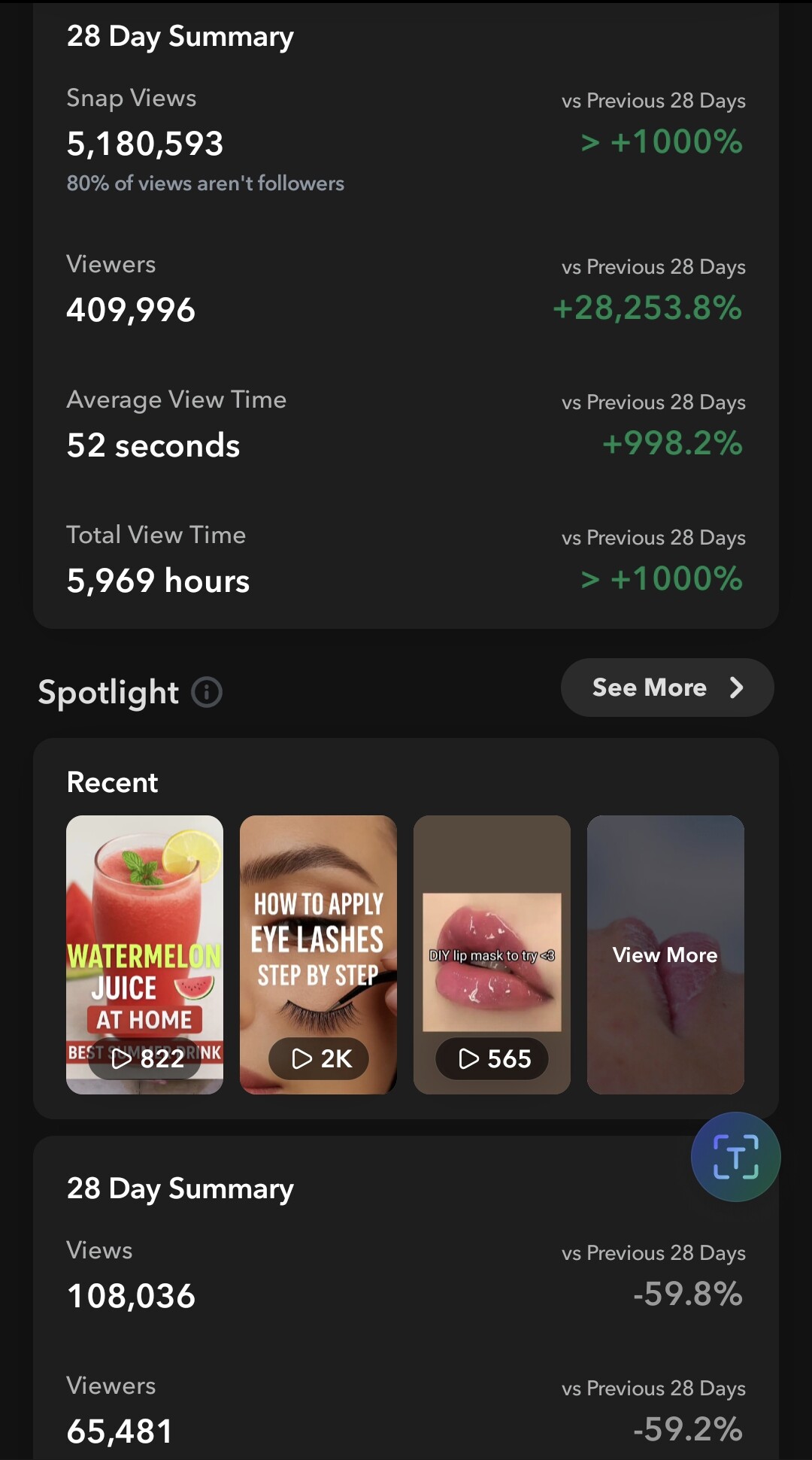Tap the floating text scan button
The width and height of the screenshot is (812, 1460).
(x=735, y=1156)
